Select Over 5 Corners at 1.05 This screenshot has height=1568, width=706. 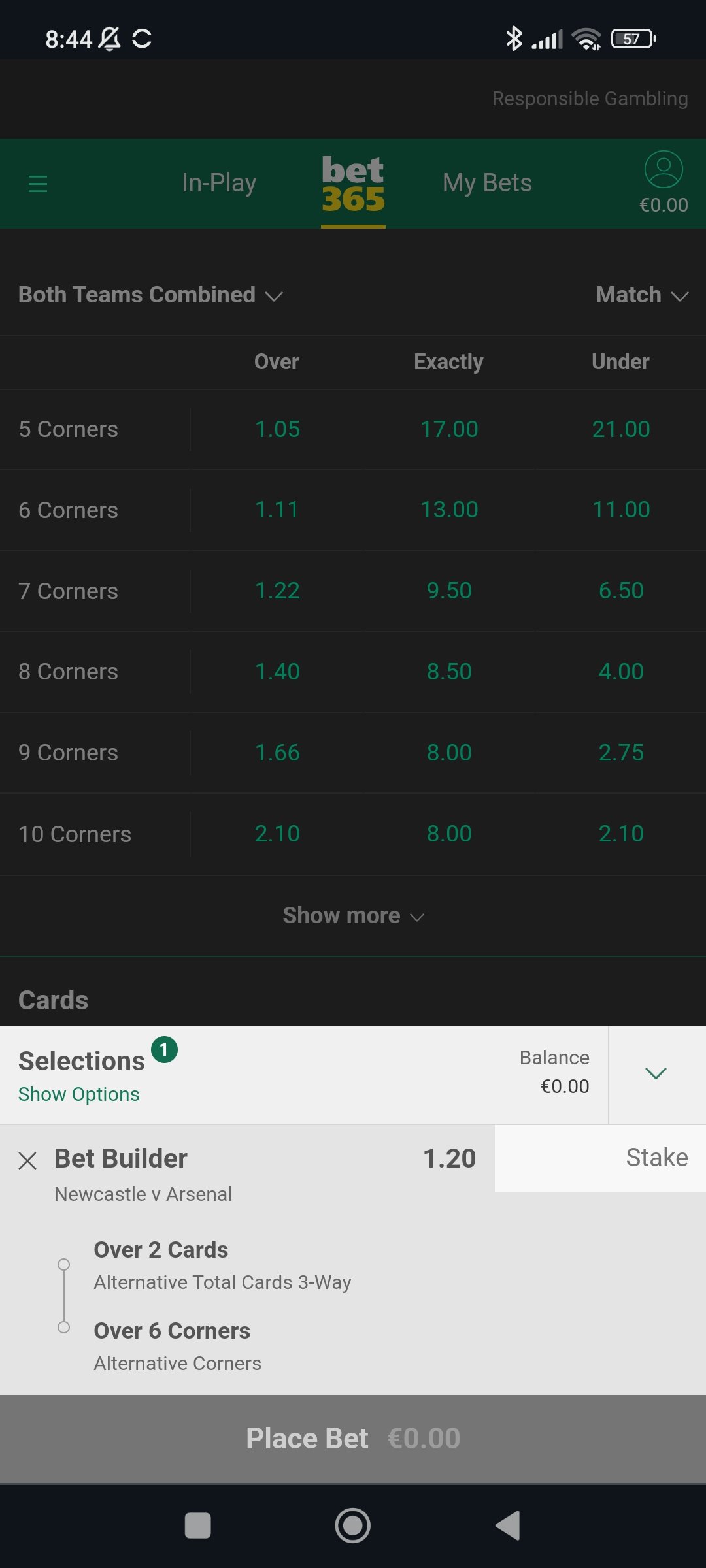277,429
